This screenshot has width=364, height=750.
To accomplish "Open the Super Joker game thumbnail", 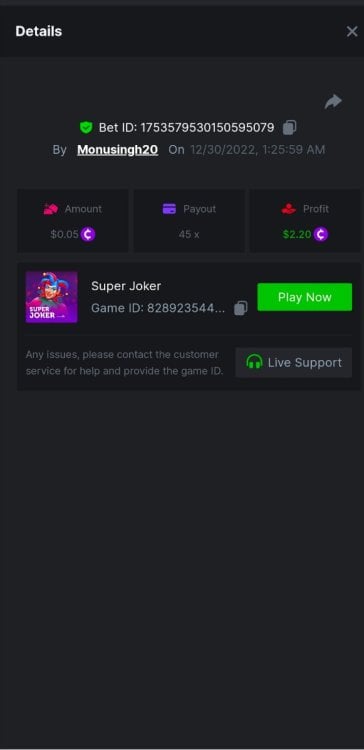I will tap(52, 297).
